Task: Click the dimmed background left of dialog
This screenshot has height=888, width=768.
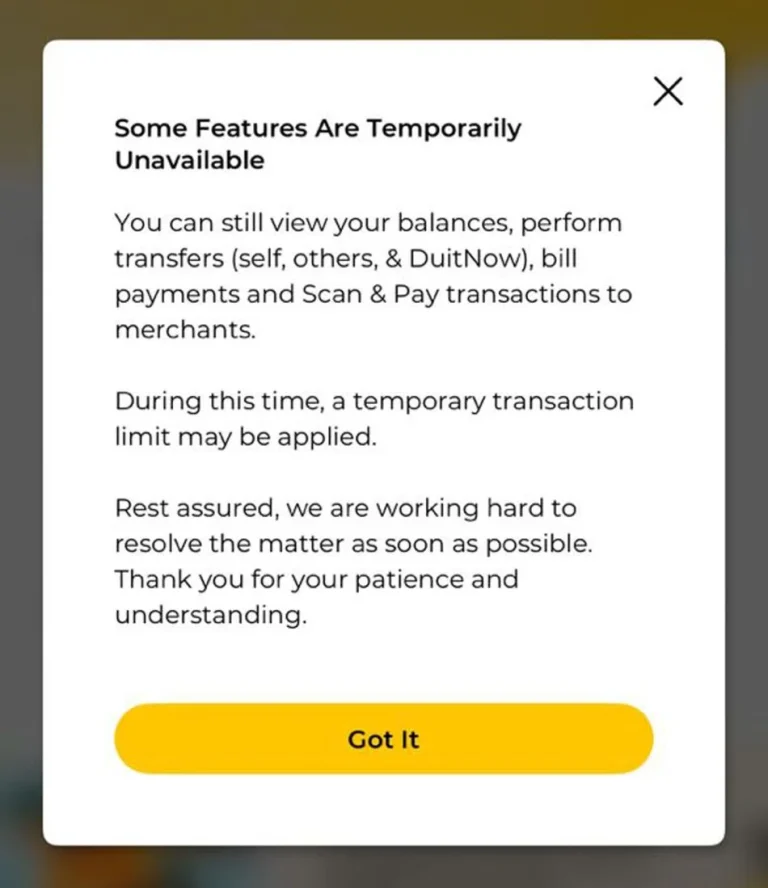Action: [20, 440]
